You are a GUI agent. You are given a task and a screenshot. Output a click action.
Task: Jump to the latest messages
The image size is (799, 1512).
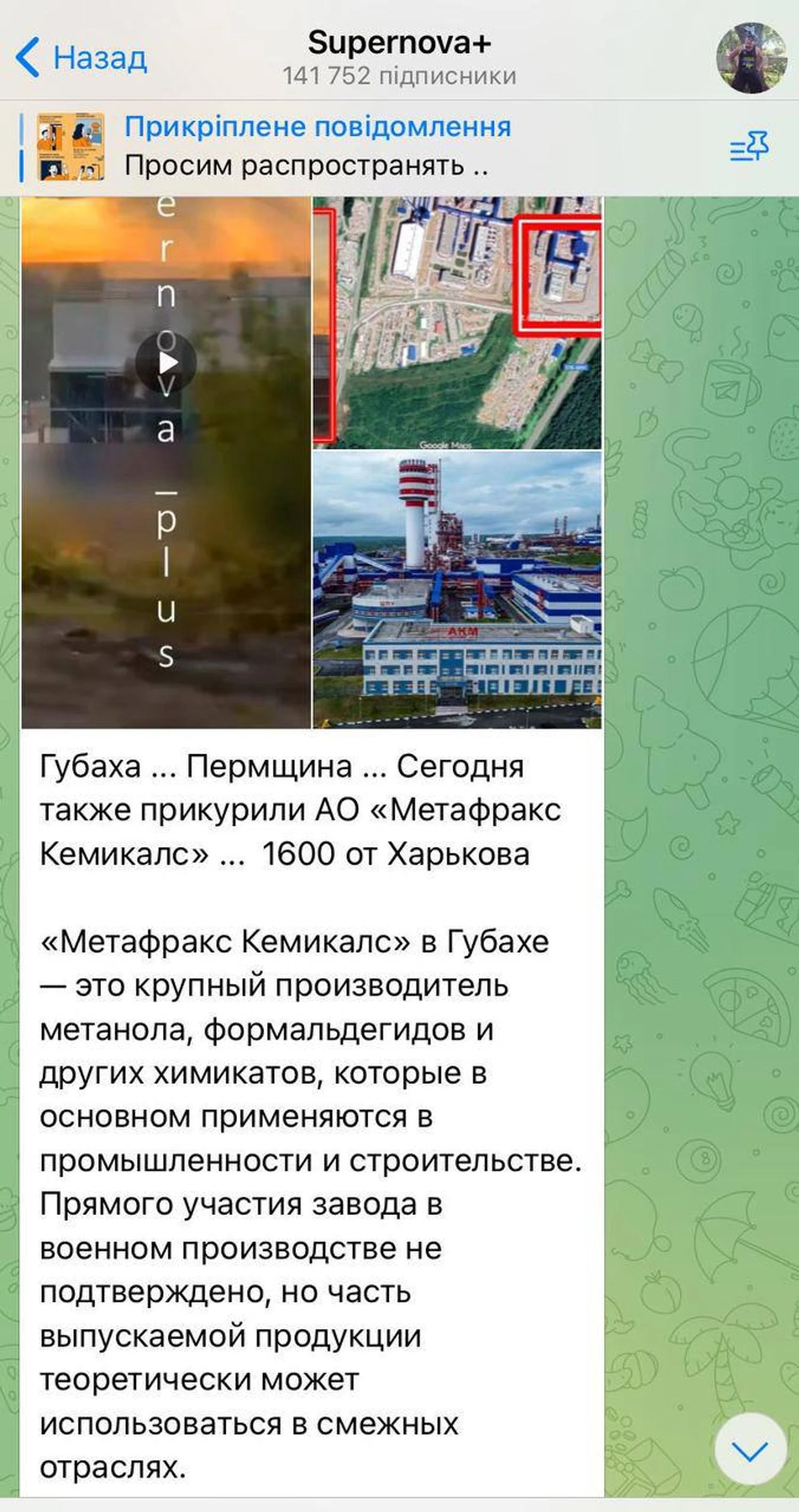click(x=751, y=1449)
